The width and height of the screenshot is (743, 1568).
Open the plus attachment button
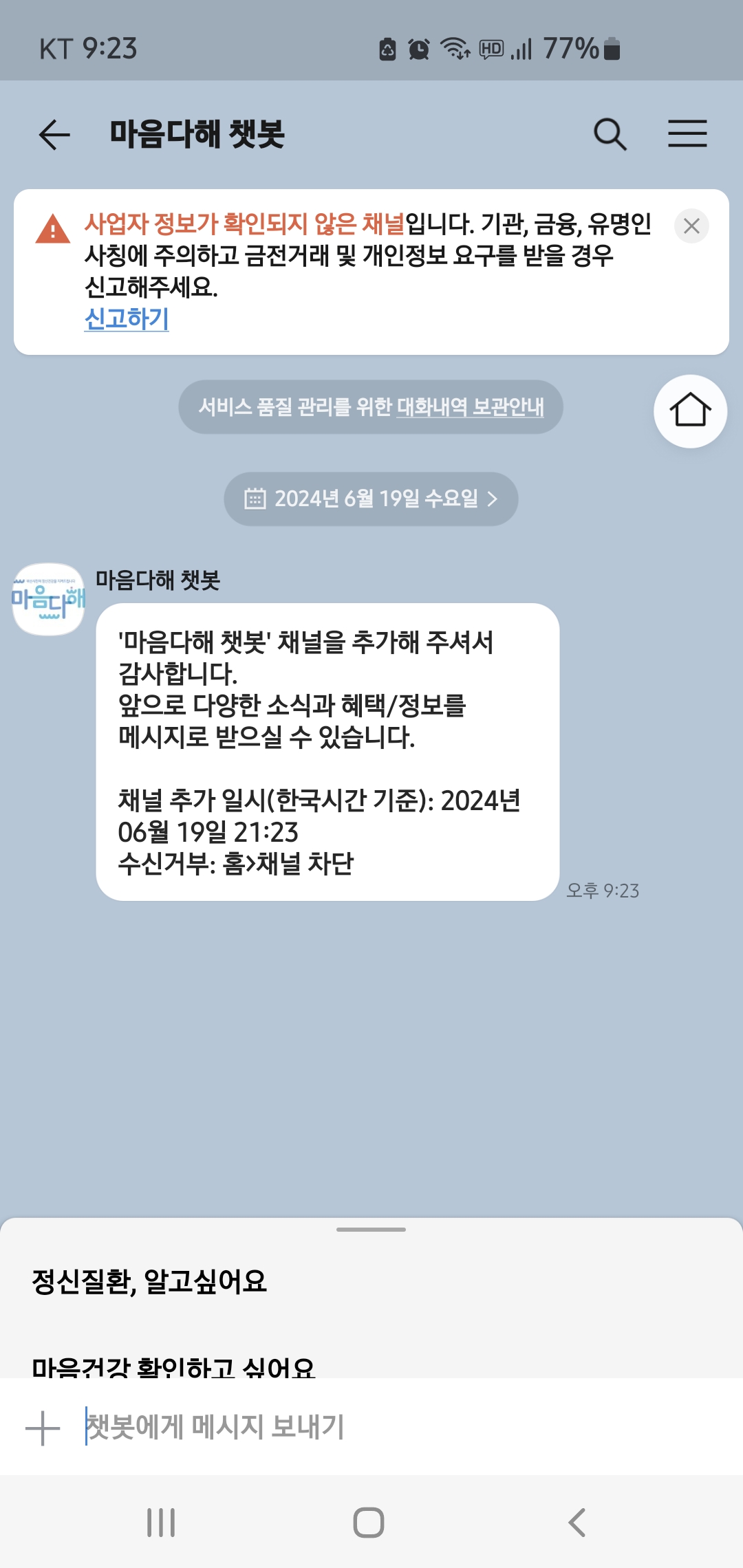pos(43,1428)
